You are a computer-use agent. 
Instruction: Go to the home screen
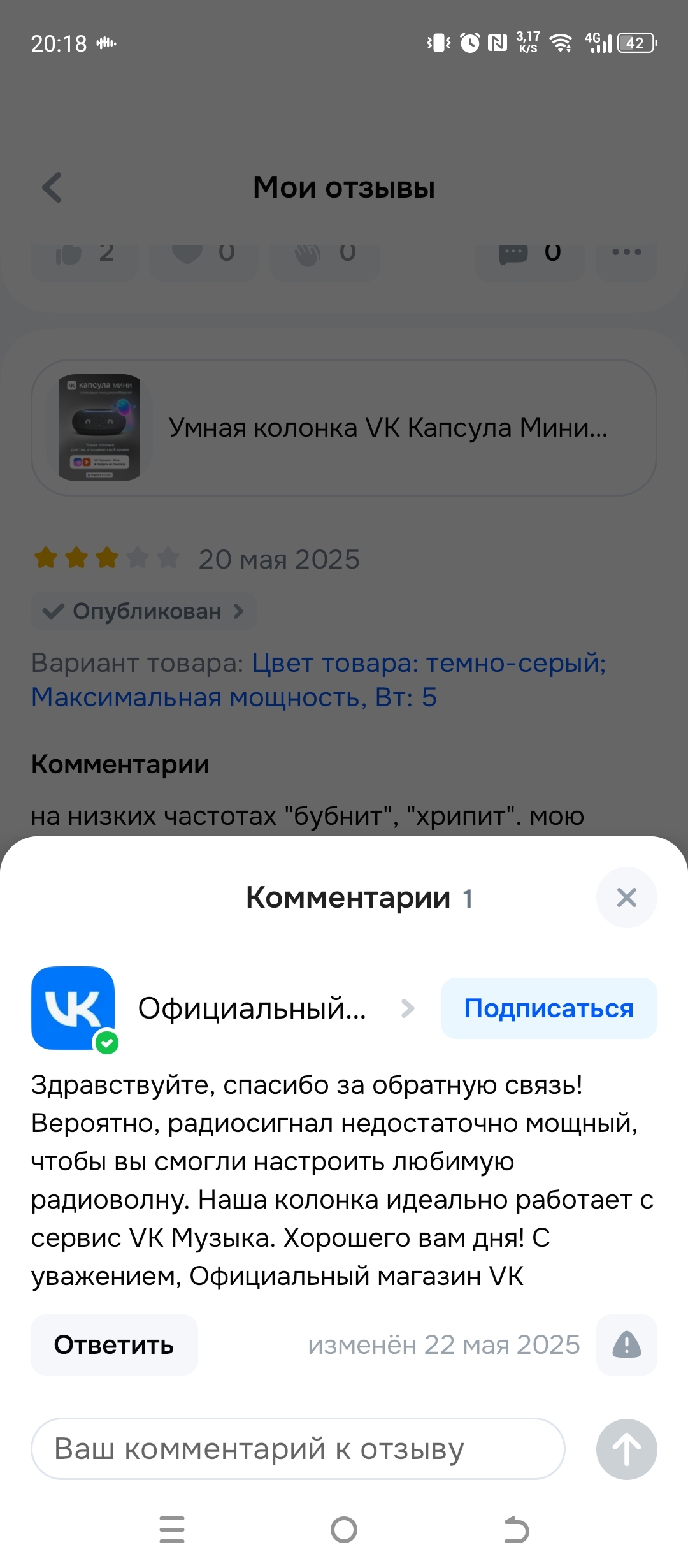pos(344,1530)
